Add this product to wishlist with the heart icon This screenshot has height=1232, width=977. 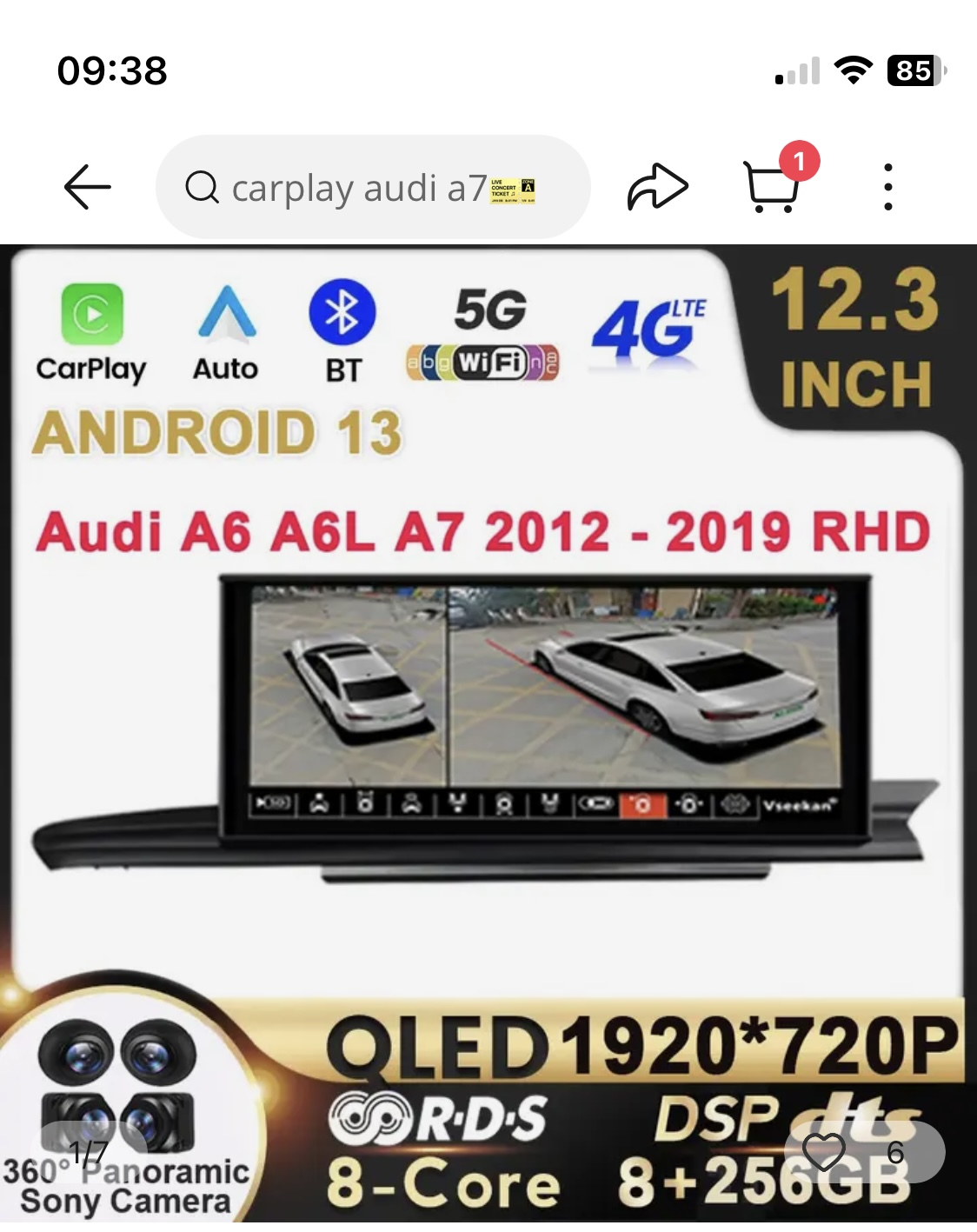[x=824, y=1152]
